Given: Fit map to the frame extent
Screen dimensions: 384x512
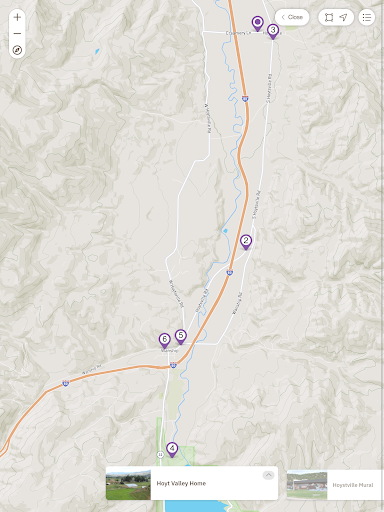Looking at the screenshot, I should (x=329, y=17).
